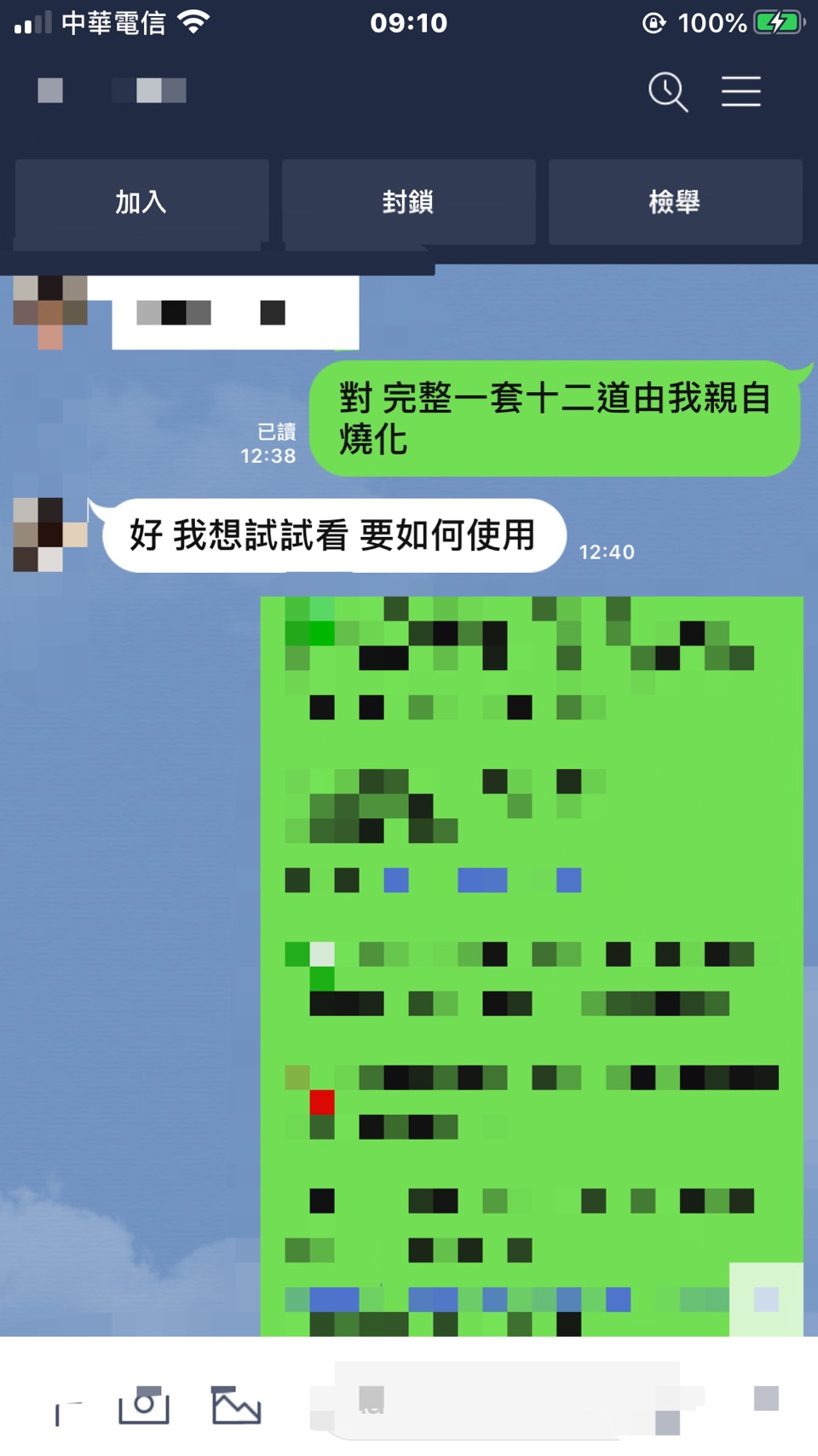Tap the 加入 button
This screenshot has height=1456, width=818.
pyautogui.click(x=142, y=202)
